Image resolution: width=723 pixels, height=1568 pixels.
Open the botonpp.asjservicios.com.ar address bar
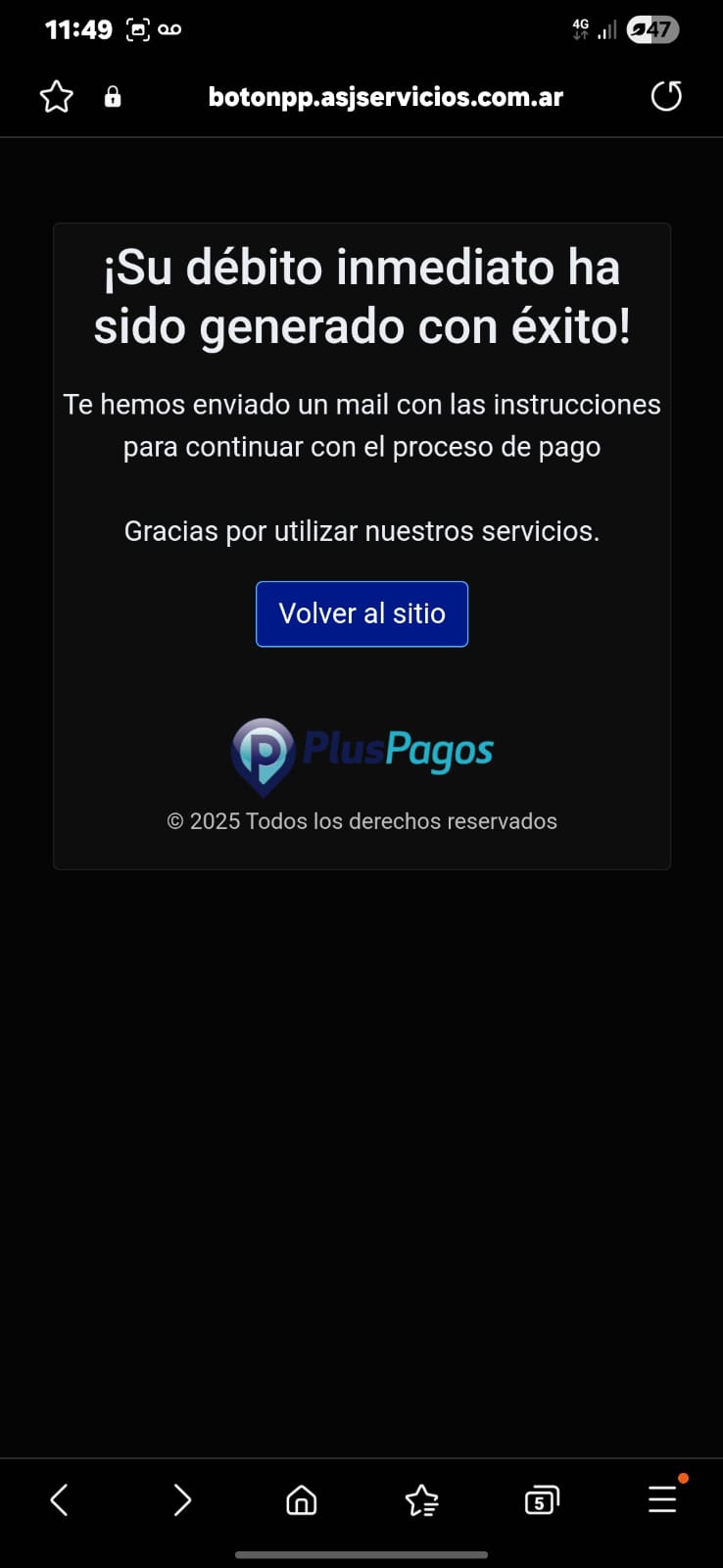pyautogui.click(x=385, y=96)
